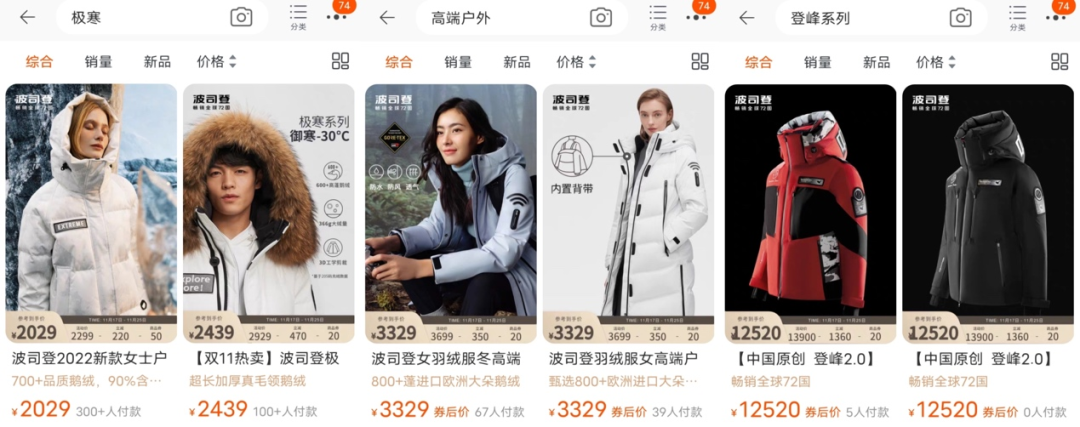Viewport: 1080px width, 427px height.
Task: Sort 登峰系列 results by 价格
Action: click(936, 62)
